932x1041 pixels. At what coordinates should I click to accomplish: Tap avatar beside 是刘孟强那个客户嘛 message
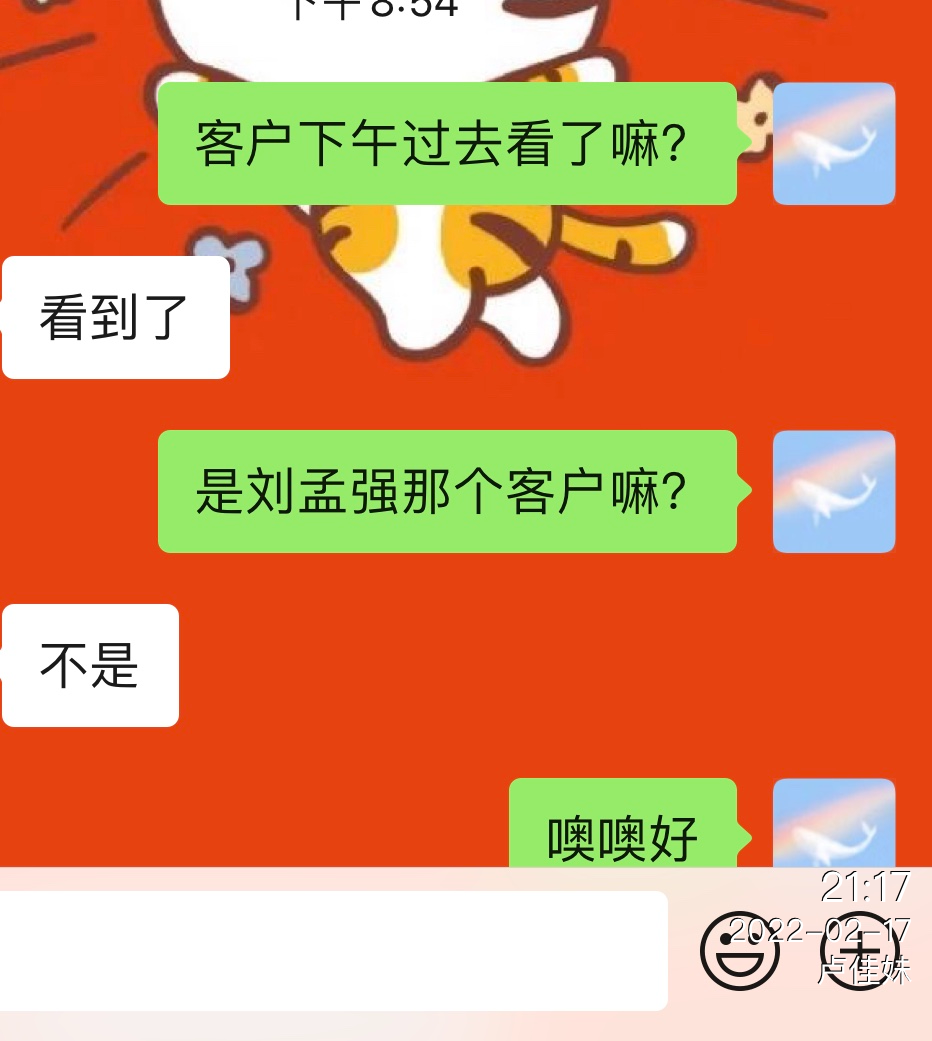(x=833, y=491)
